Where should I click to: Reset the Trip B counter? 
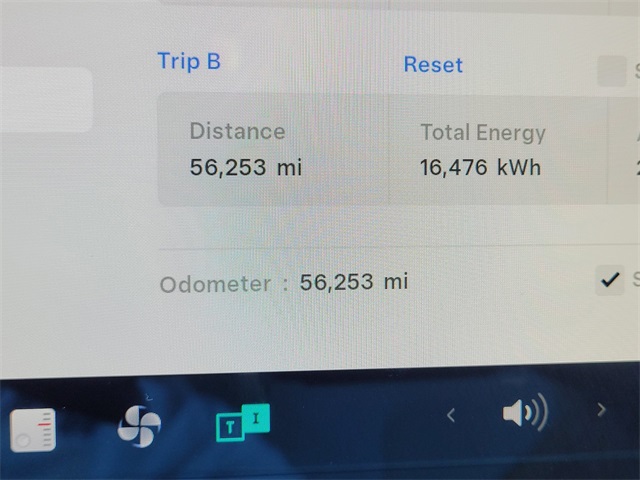(x=433, y=65)
